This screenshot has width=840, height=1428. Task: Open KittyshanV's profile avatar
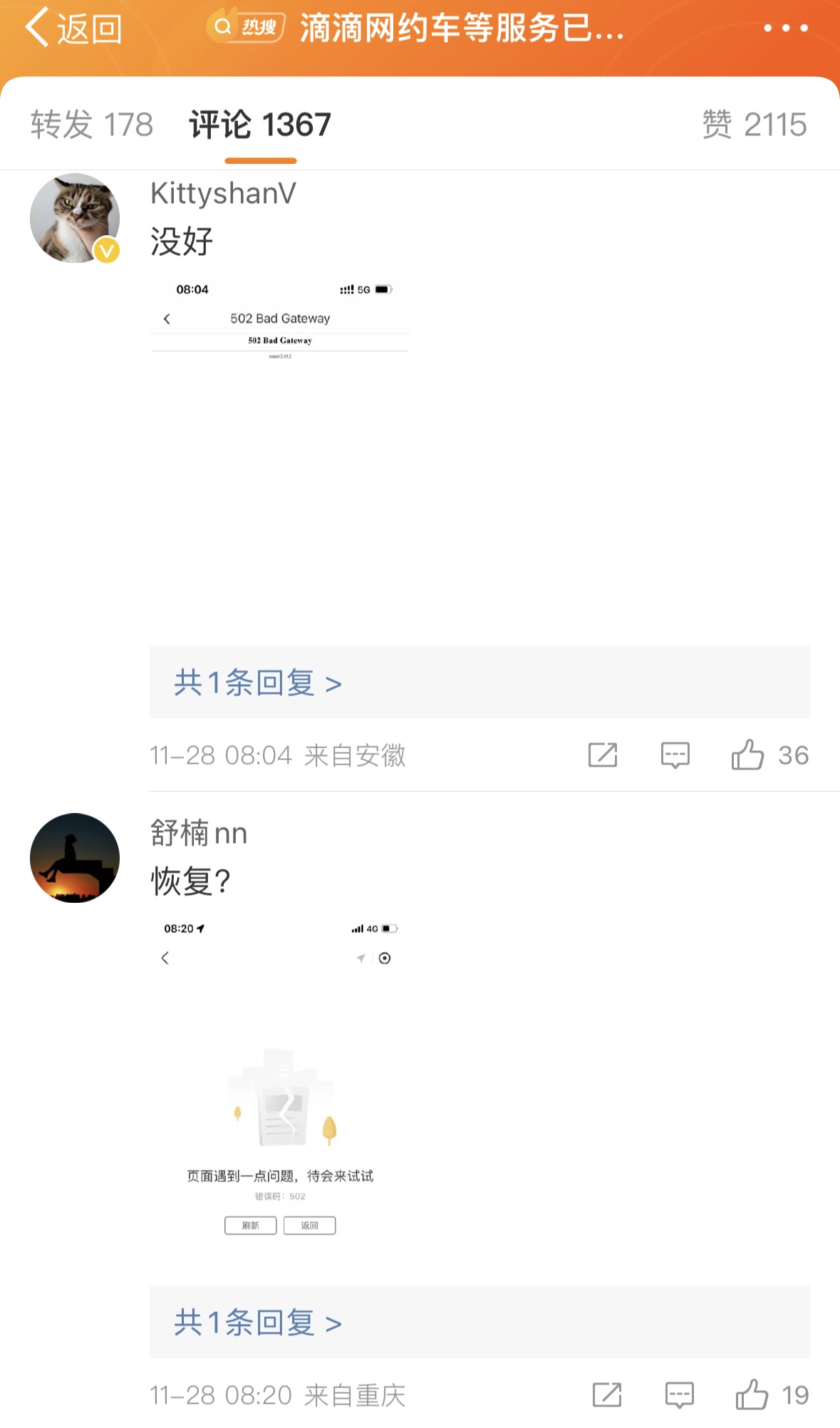[x=75, y=218]
